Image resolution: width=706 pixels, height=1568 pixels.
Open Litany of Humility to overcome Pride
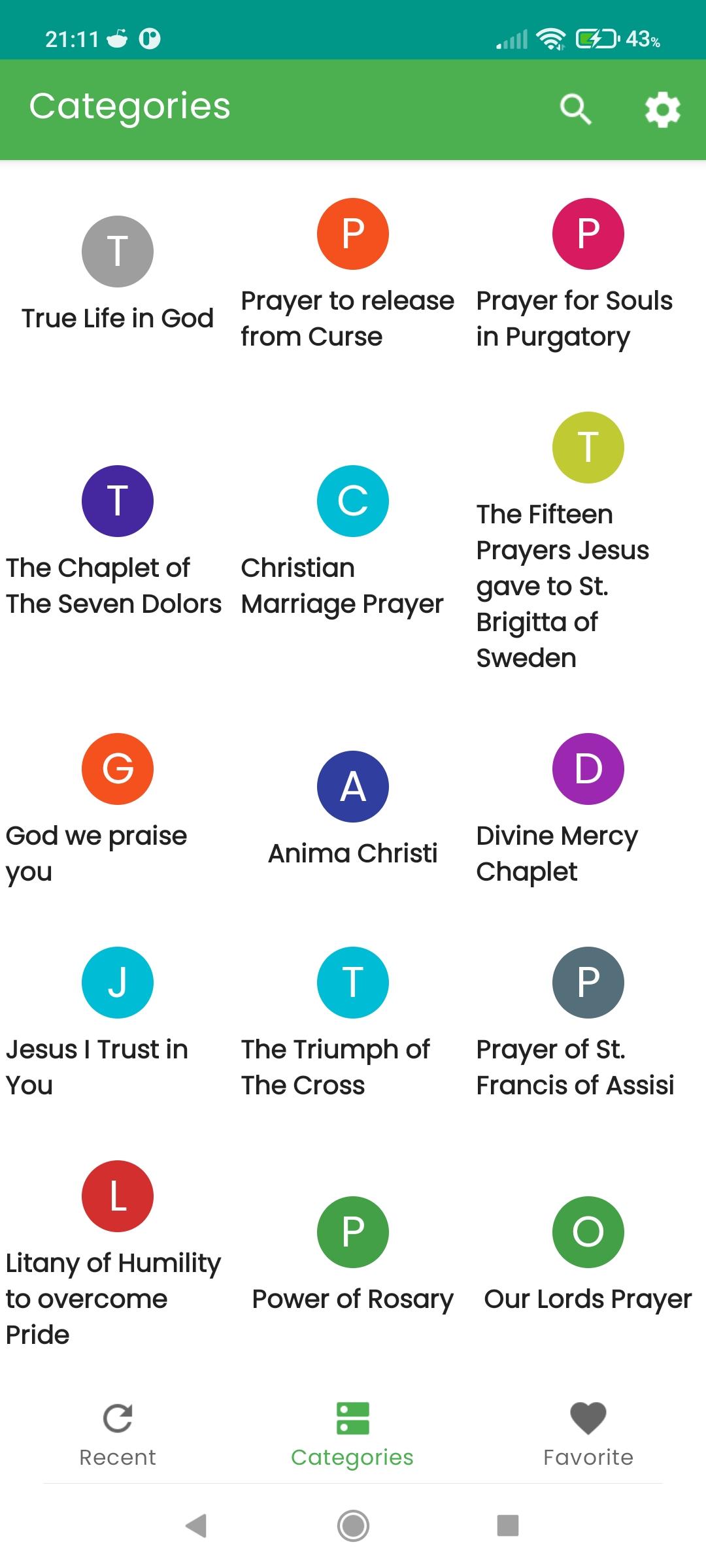[x=118, y=1254]
